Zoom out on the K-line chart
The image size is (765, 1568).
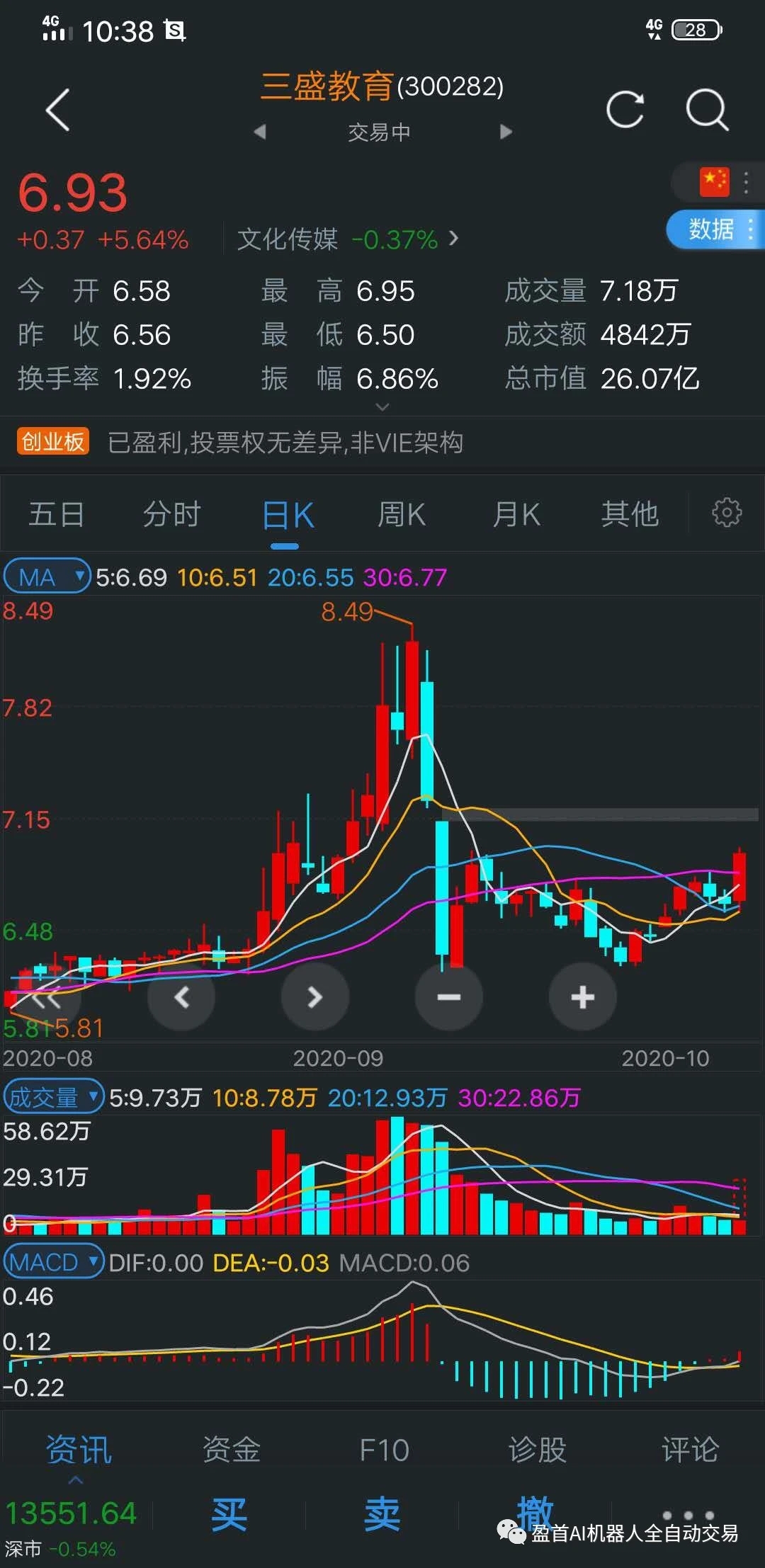pos(449,996)
